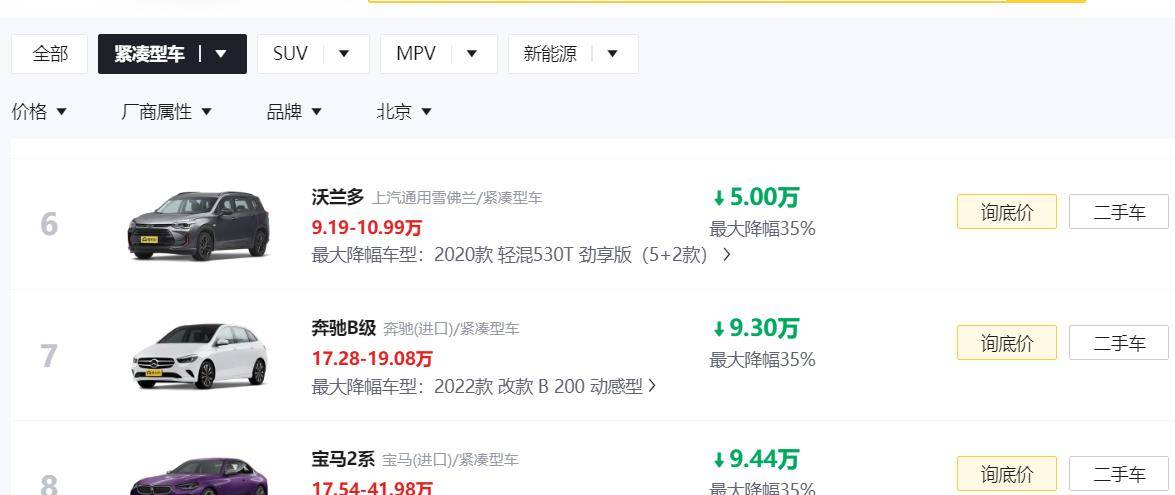The image size is (1175, 495).
Task: Tap 询底价 for 宝马2系
Action: [x=1006, y=474]
